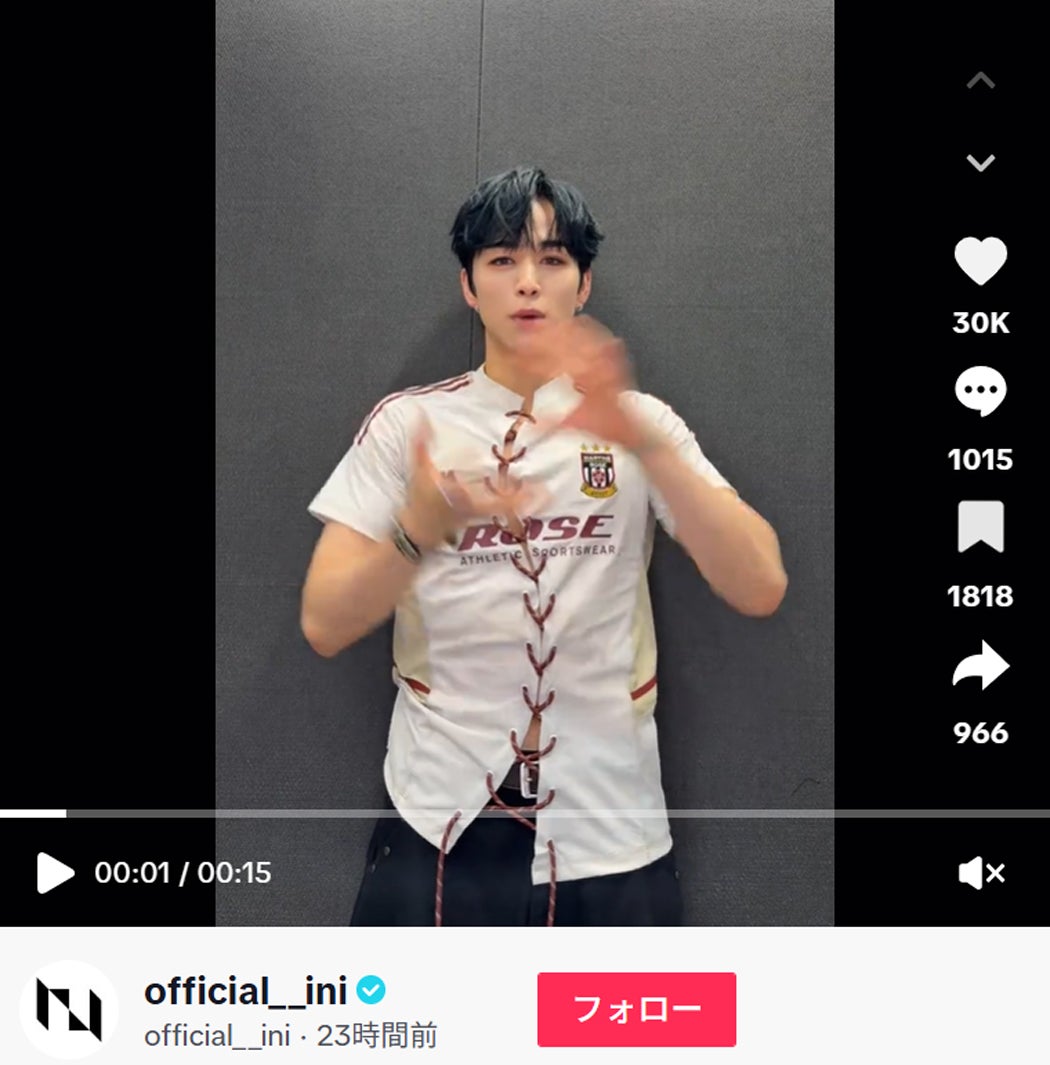Open the official__ini username link
This screenshot has width=1050, height=1065.
245,991
